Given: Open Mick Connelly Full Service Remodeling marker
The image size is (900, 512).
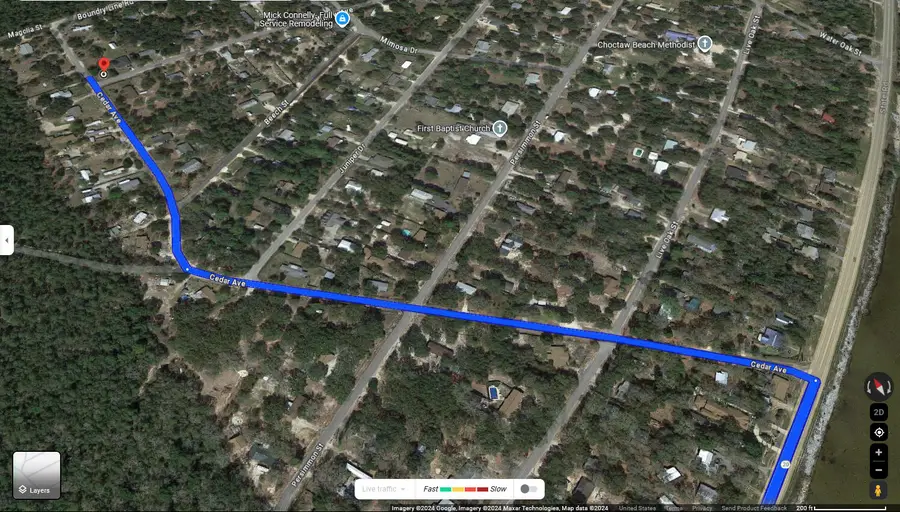Looking at the screenshot, I should coord(342,19).
